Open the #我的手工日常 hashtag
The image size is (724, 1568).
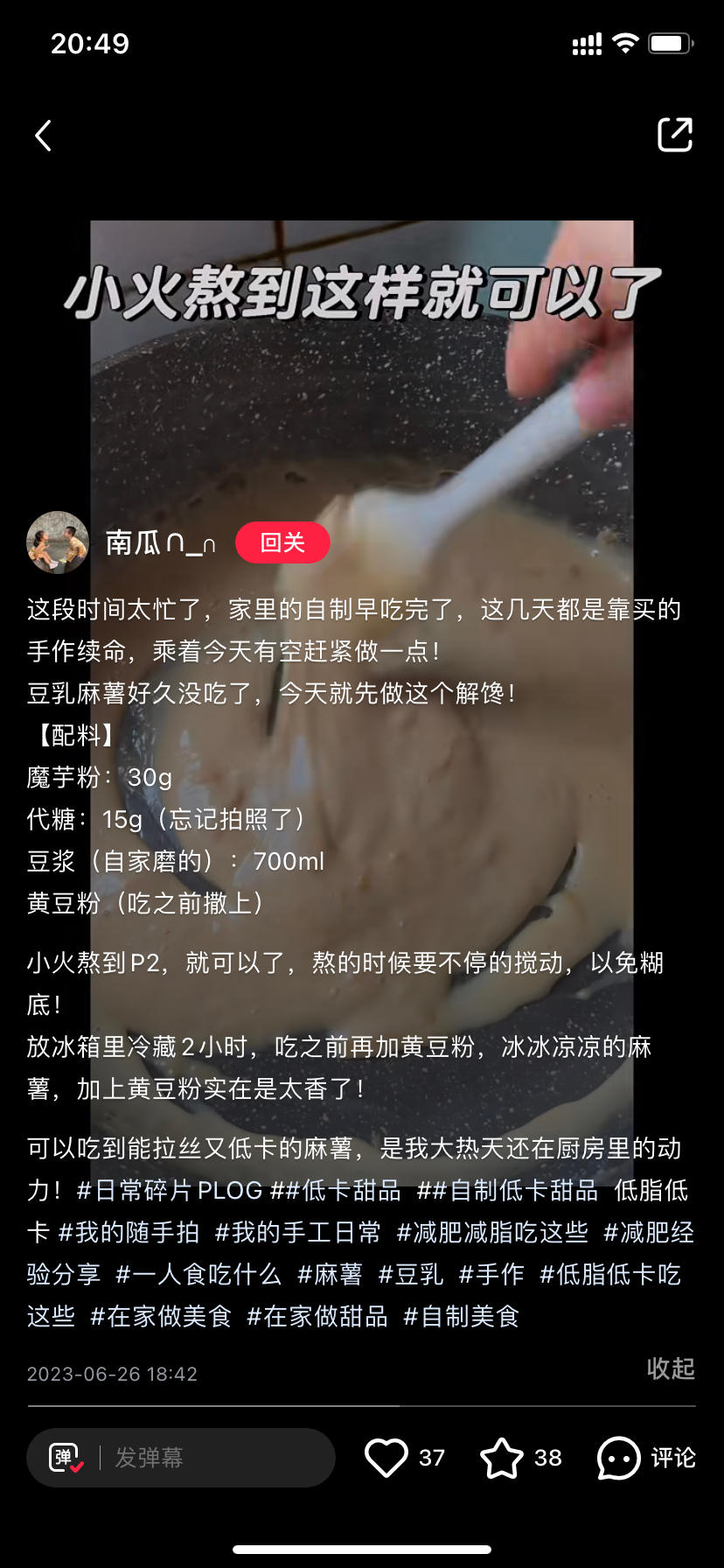pyautogui.click(x=298, y=1232)
